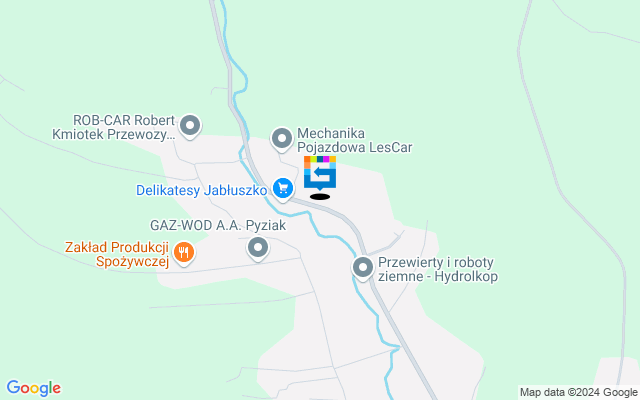Tap the colorful arrow location pin

point(320,173)
